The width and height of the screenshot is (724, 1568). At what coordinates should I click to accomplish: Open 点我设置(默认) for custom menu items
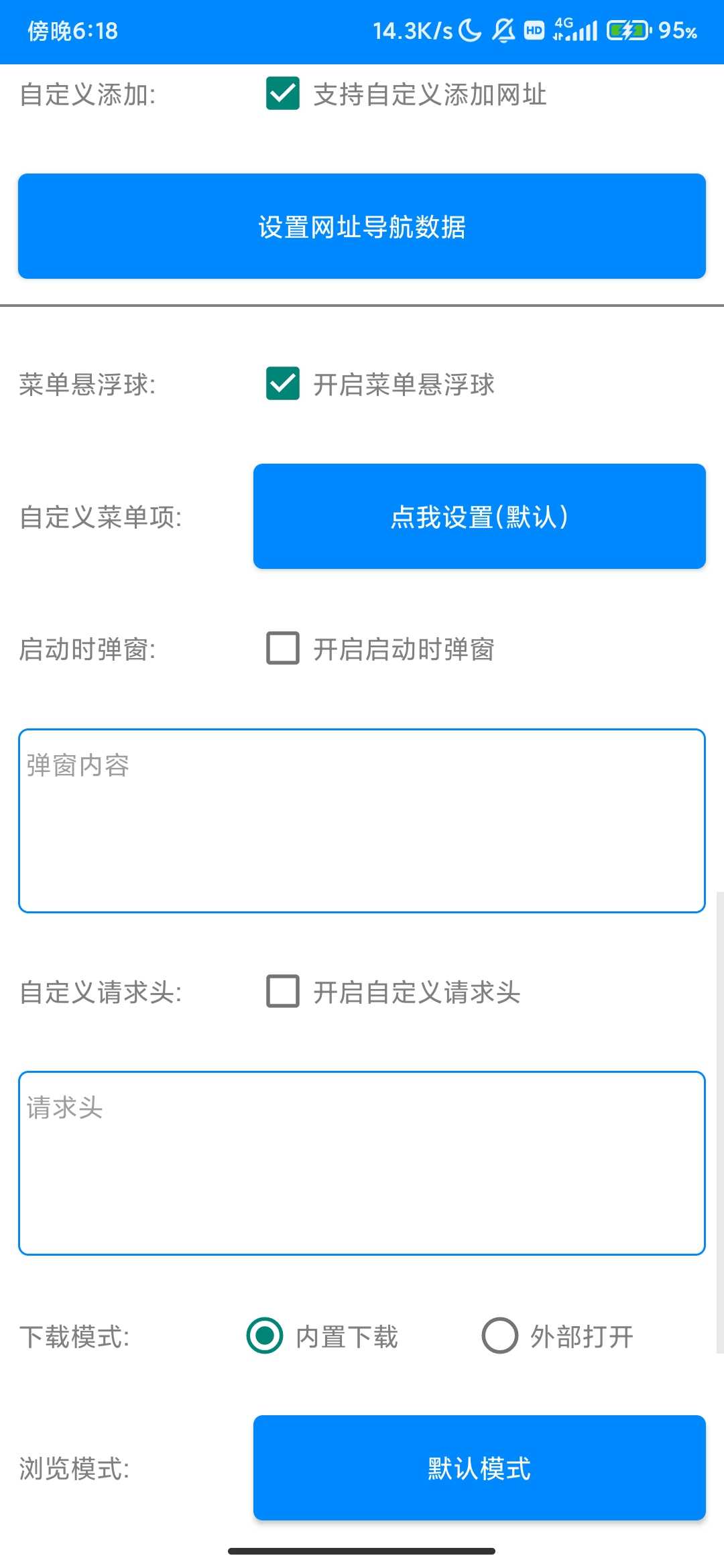pos(479,516)
